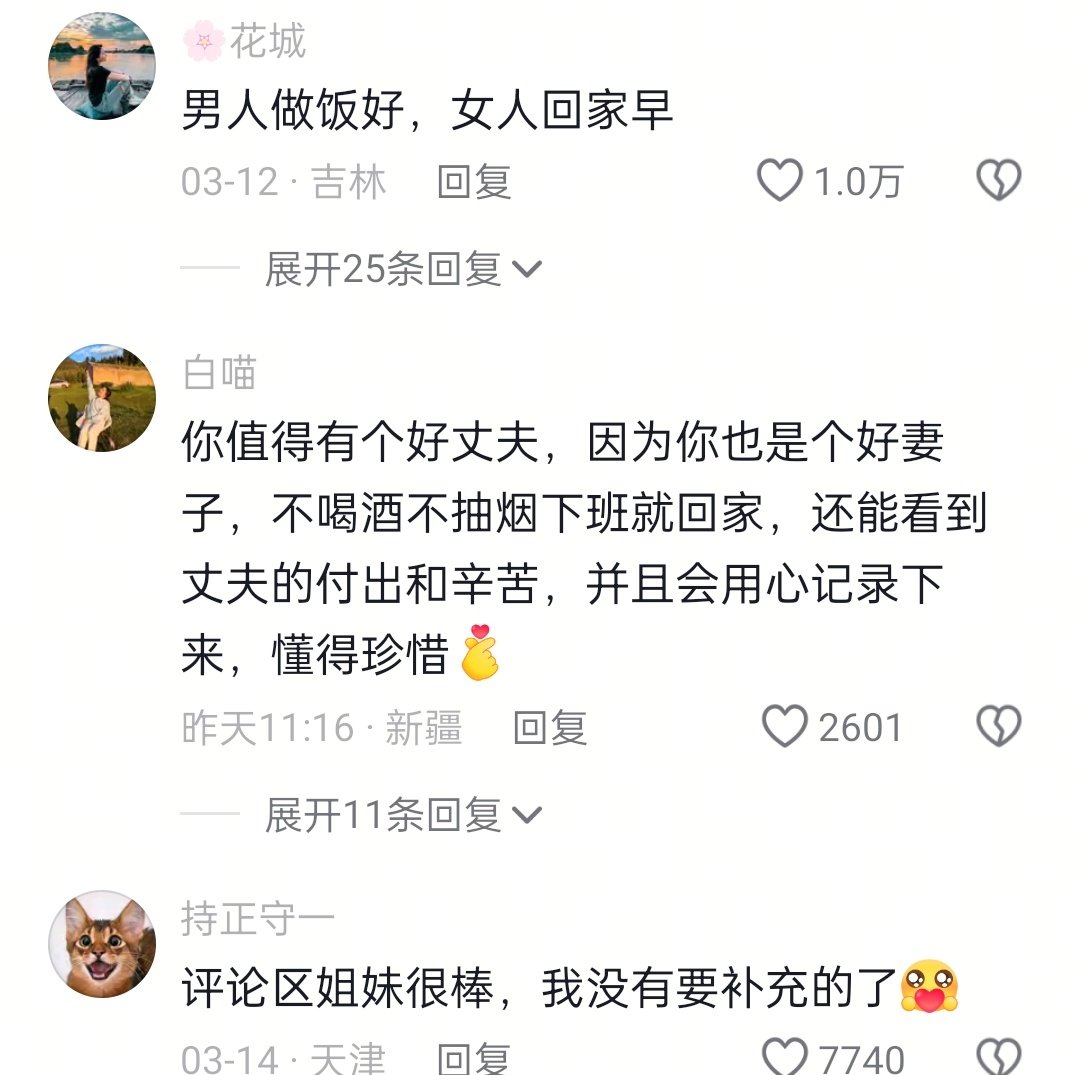Image resolution: width=1080 pixels, height=1075 pixels.
Task: Open username 白喵
Action: 220,373
